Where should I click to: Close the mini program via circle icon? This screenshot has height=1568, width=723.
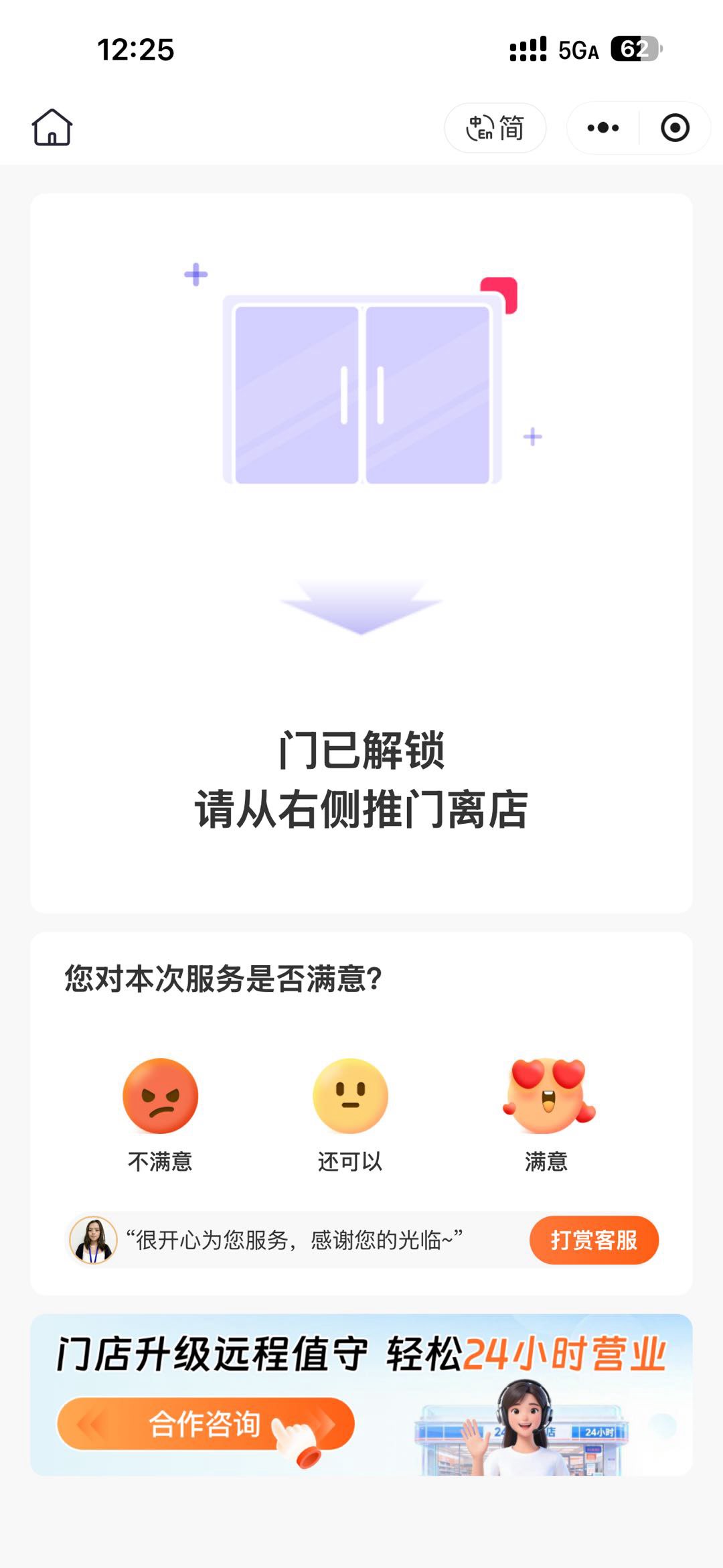tap(675, 127)
